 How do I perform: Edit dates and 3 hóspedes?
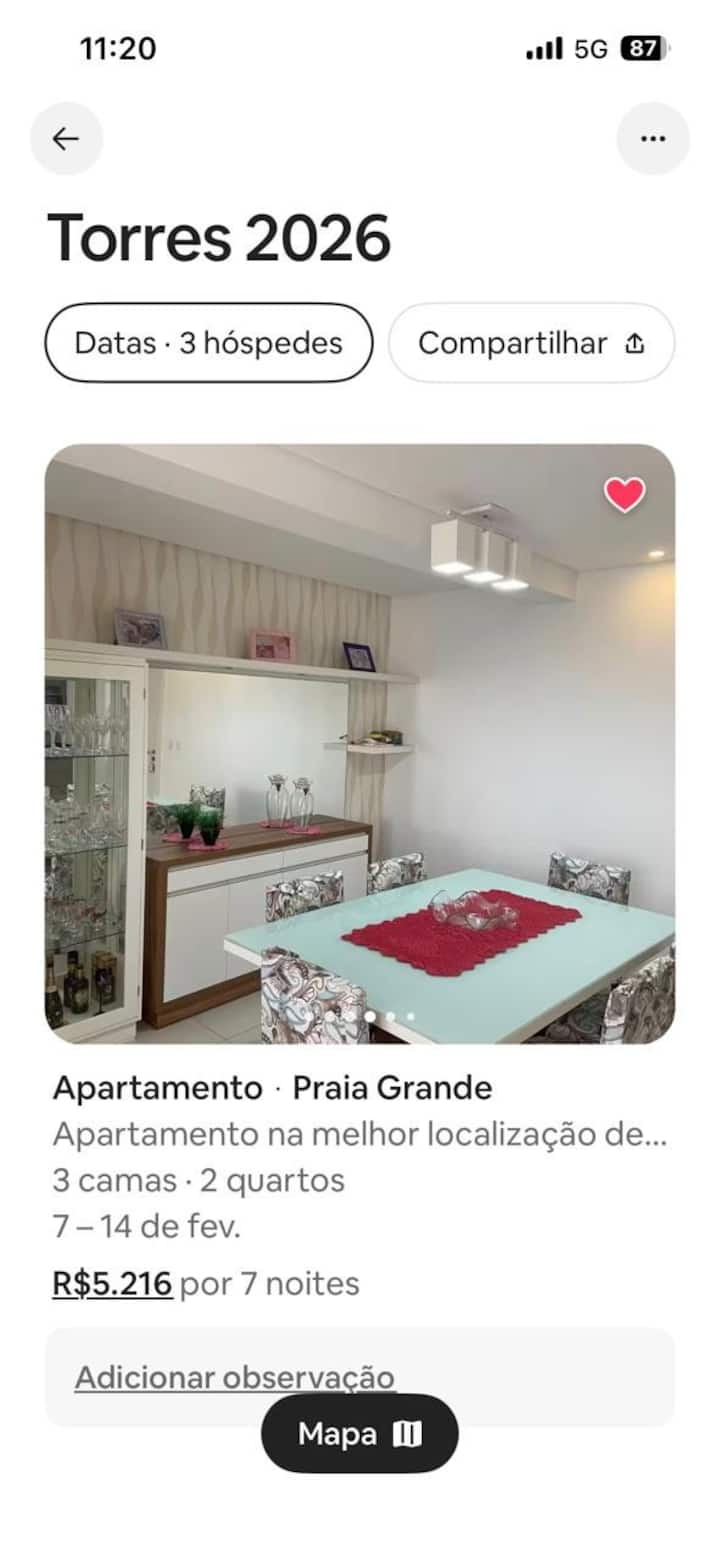(x=208, y=343)
